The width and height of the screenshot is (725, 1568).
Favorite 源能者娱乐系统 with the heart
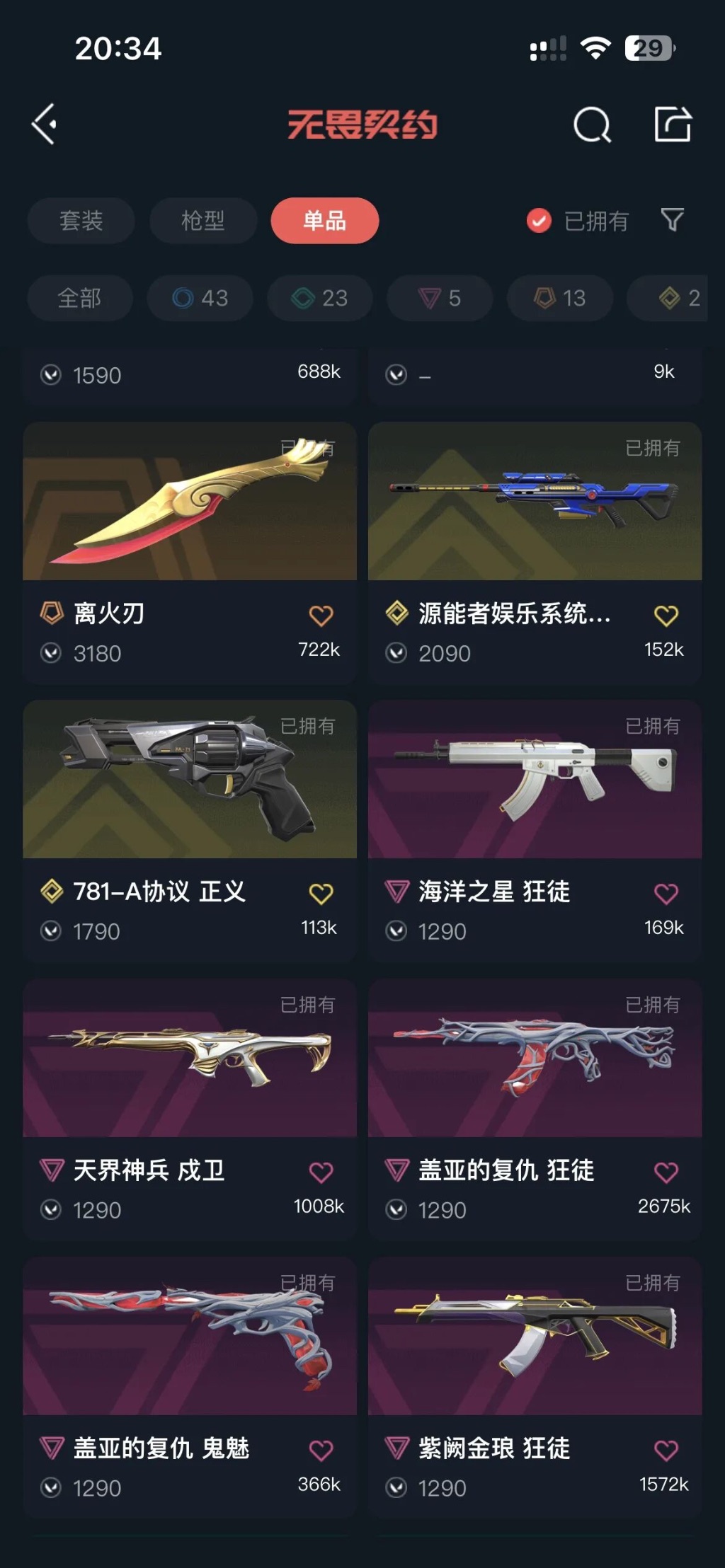(666, 616)
